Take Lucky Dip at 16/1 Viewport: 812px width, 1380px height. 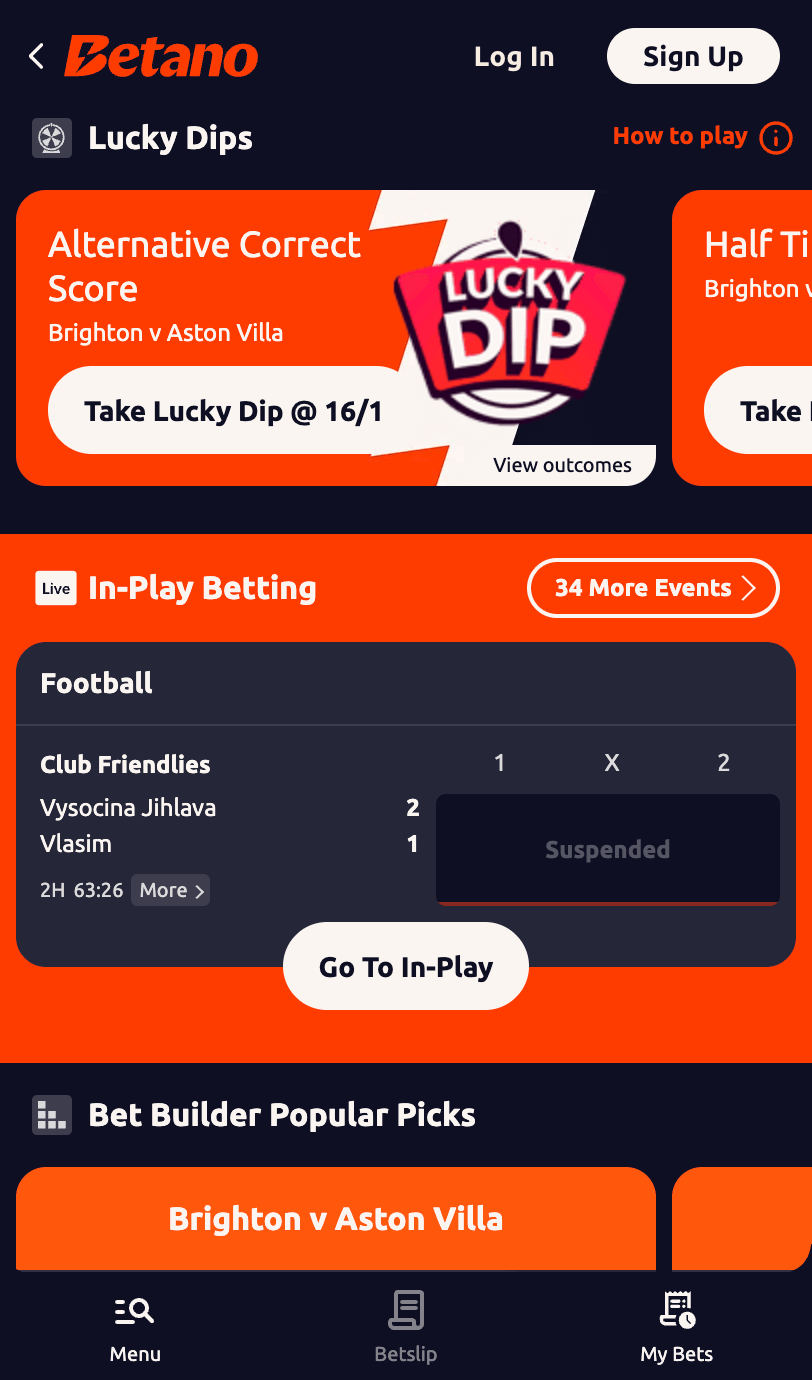pyautogui.click(x=233, y=411)
